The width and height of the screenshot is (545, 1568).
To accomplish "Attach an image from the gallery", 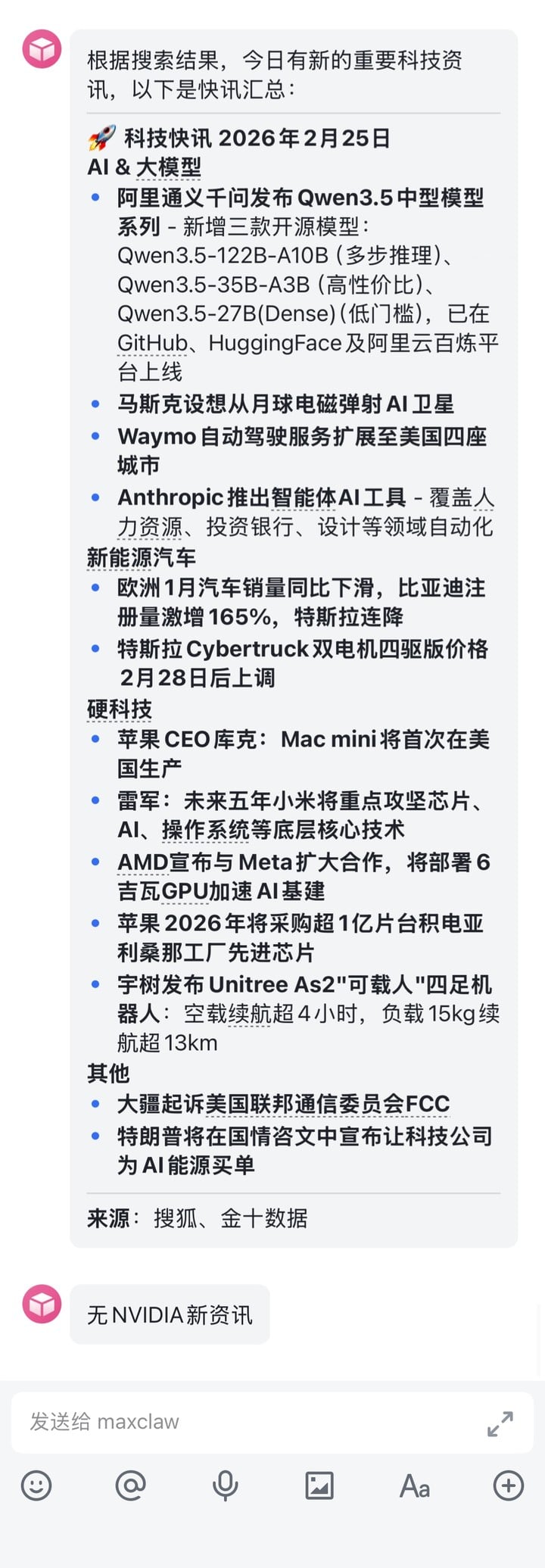I will coord(319,1485).
